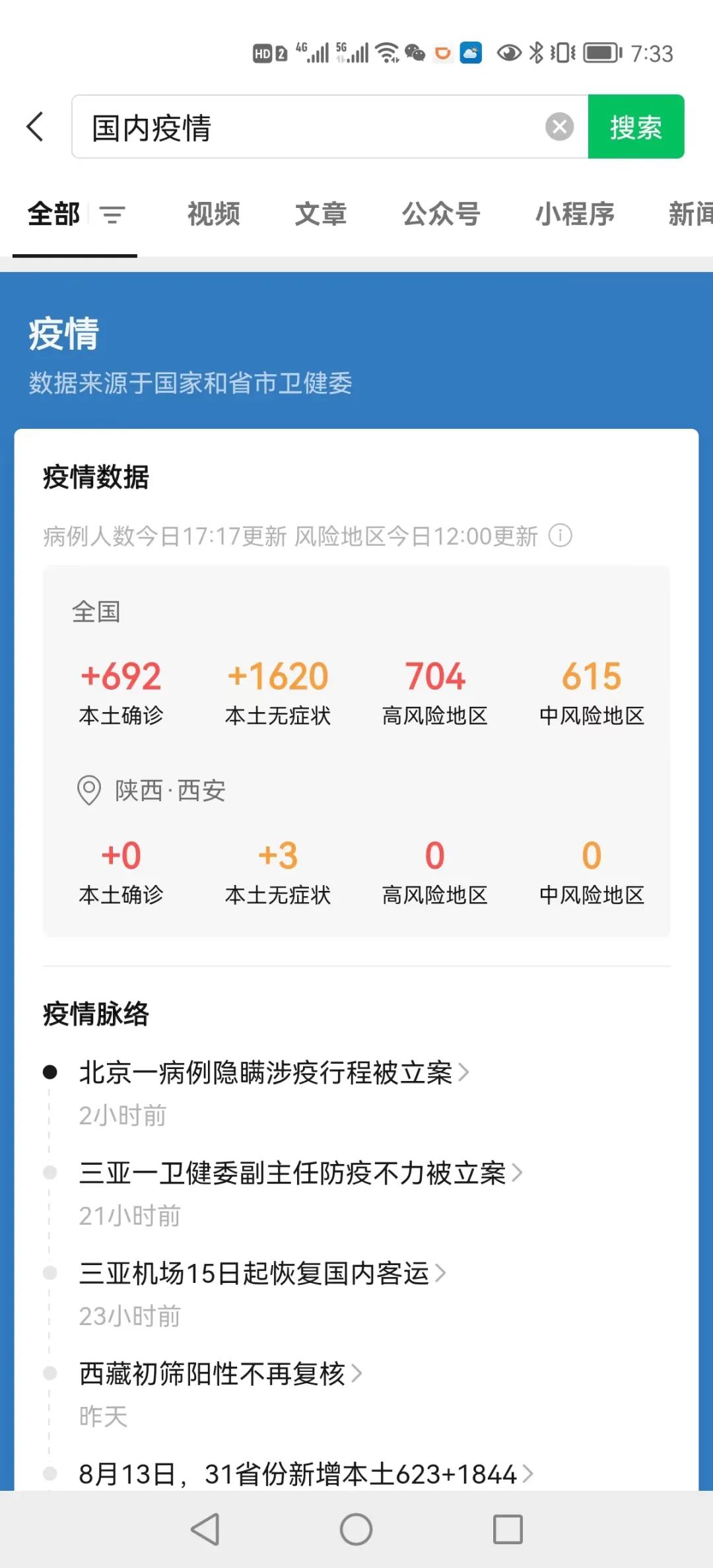Switch to the 文章 tab
713x1568 pixels.
pos(320,214)
